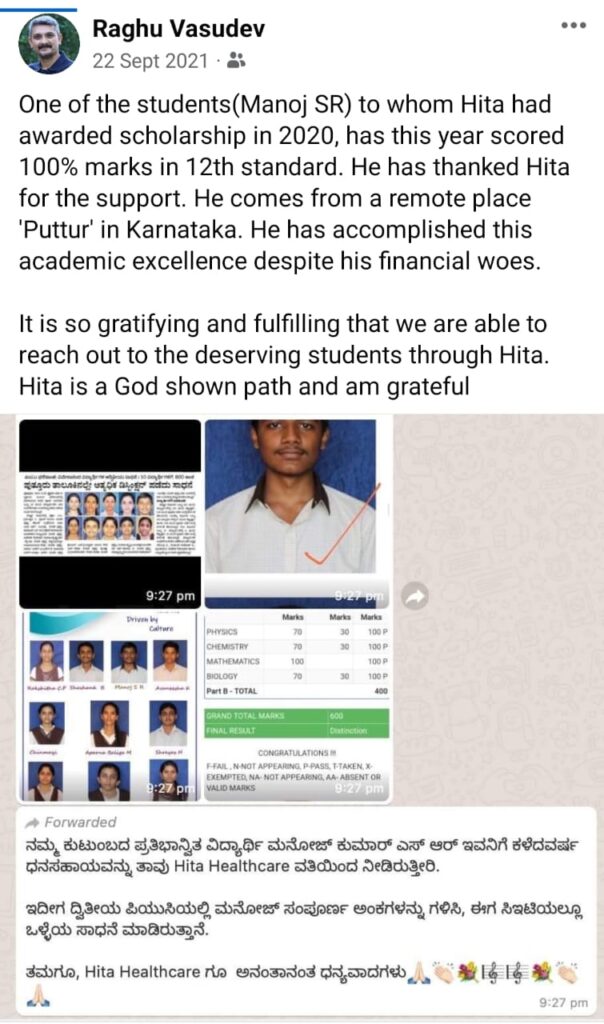
Task: View Raghu Vasudev's profile picture
Action: click(x=49, y=44)
